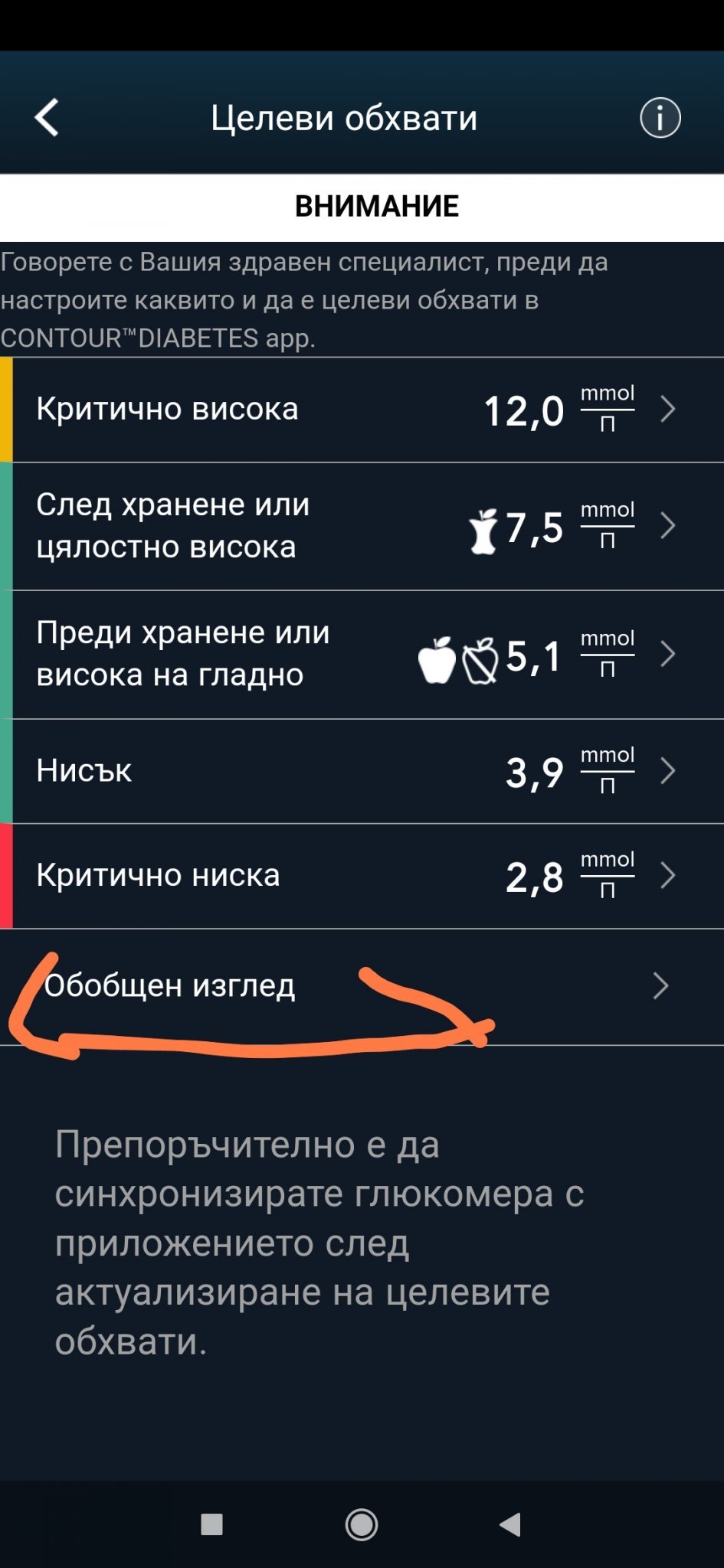Edit След хранене или цялостно висока value
724x1568 pixels.
(x=362, y=526)
